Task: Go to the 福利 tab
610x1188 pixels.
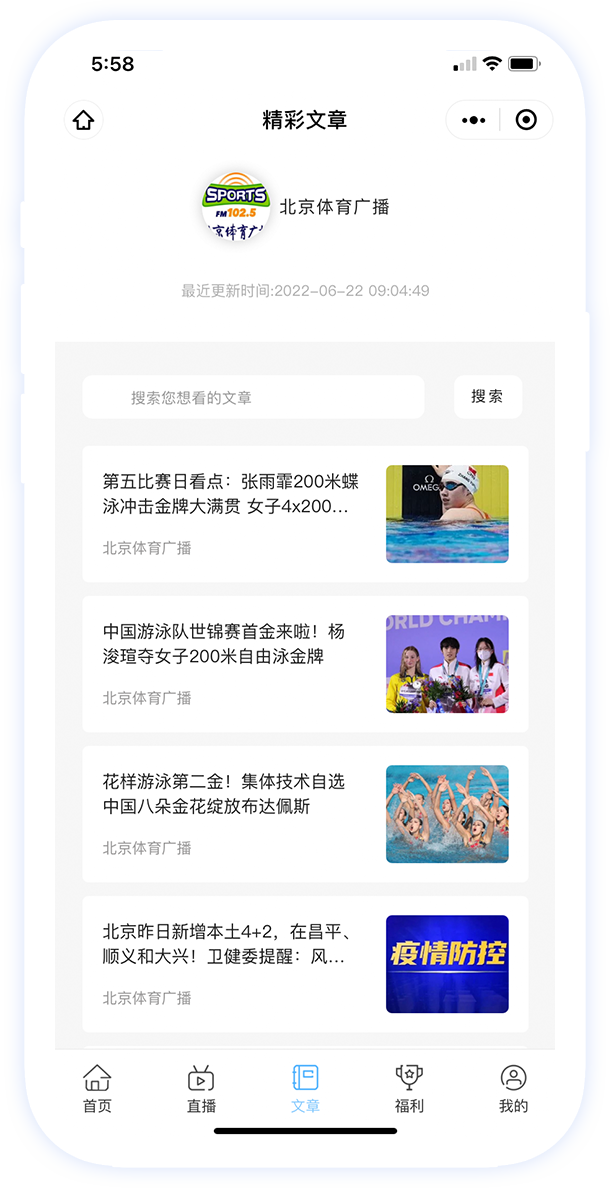Action: coord(409,1089)
